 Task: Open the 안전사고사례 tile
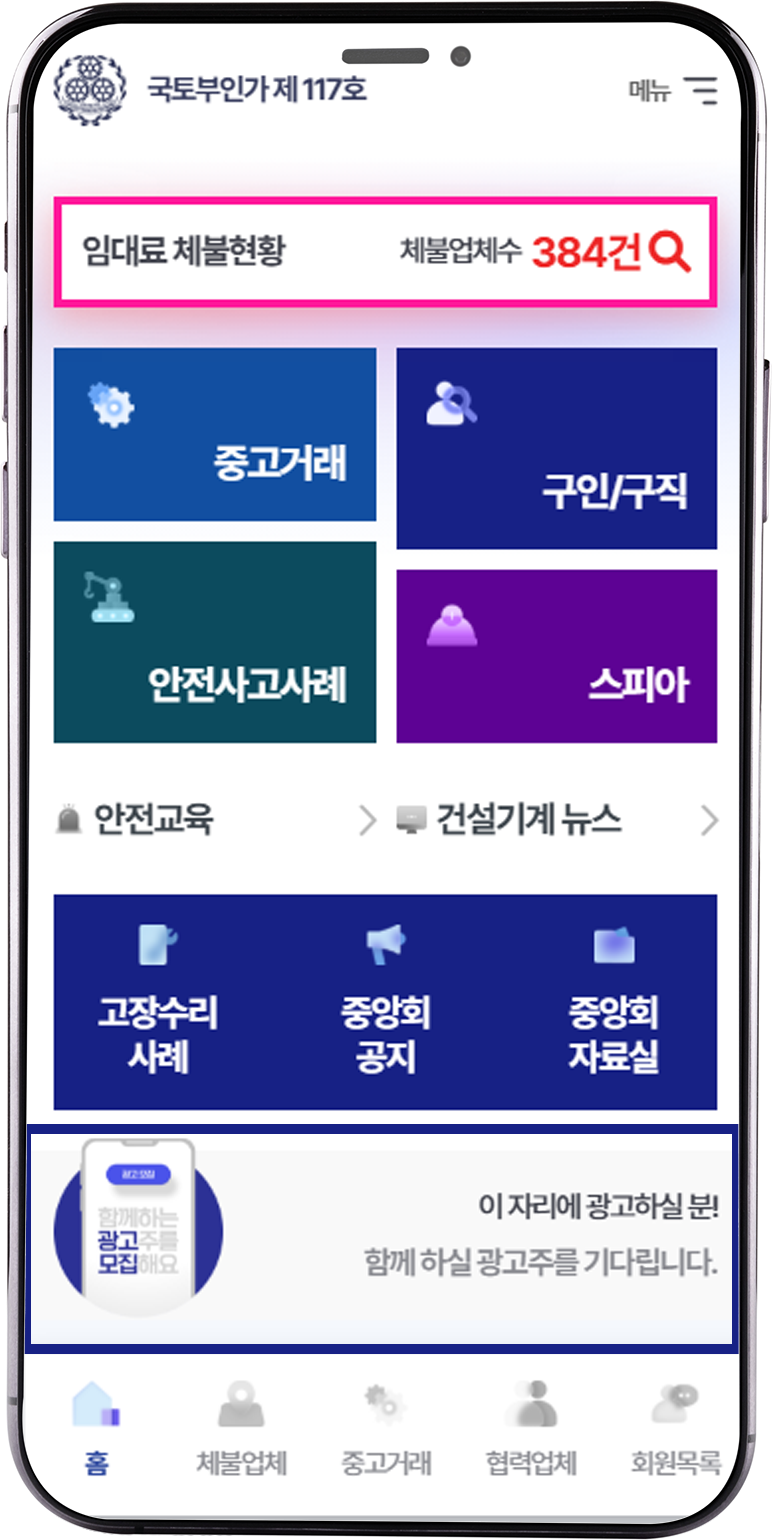pyautogui.click(x=215, y=642)
